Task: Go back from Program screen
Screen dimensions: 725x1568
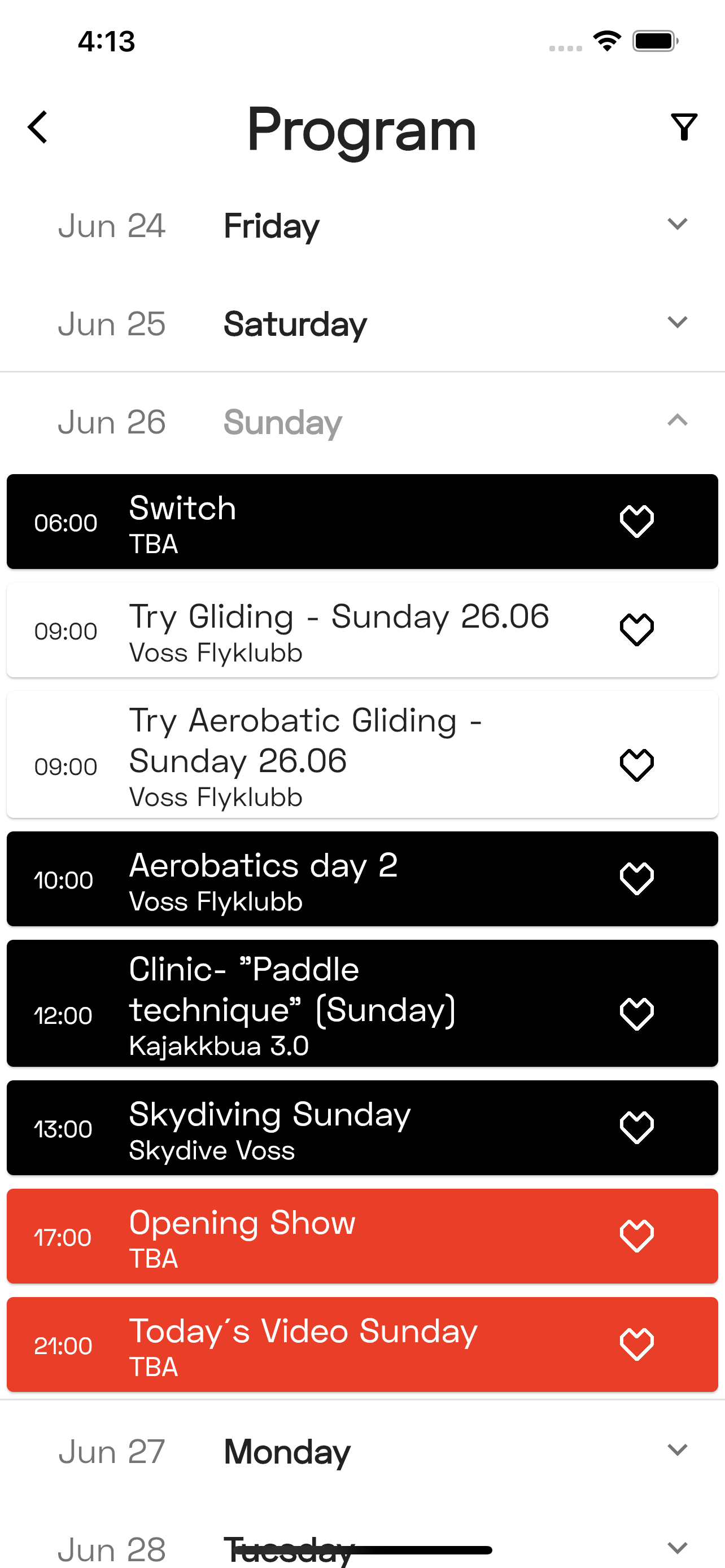Action: coord(38,127)
